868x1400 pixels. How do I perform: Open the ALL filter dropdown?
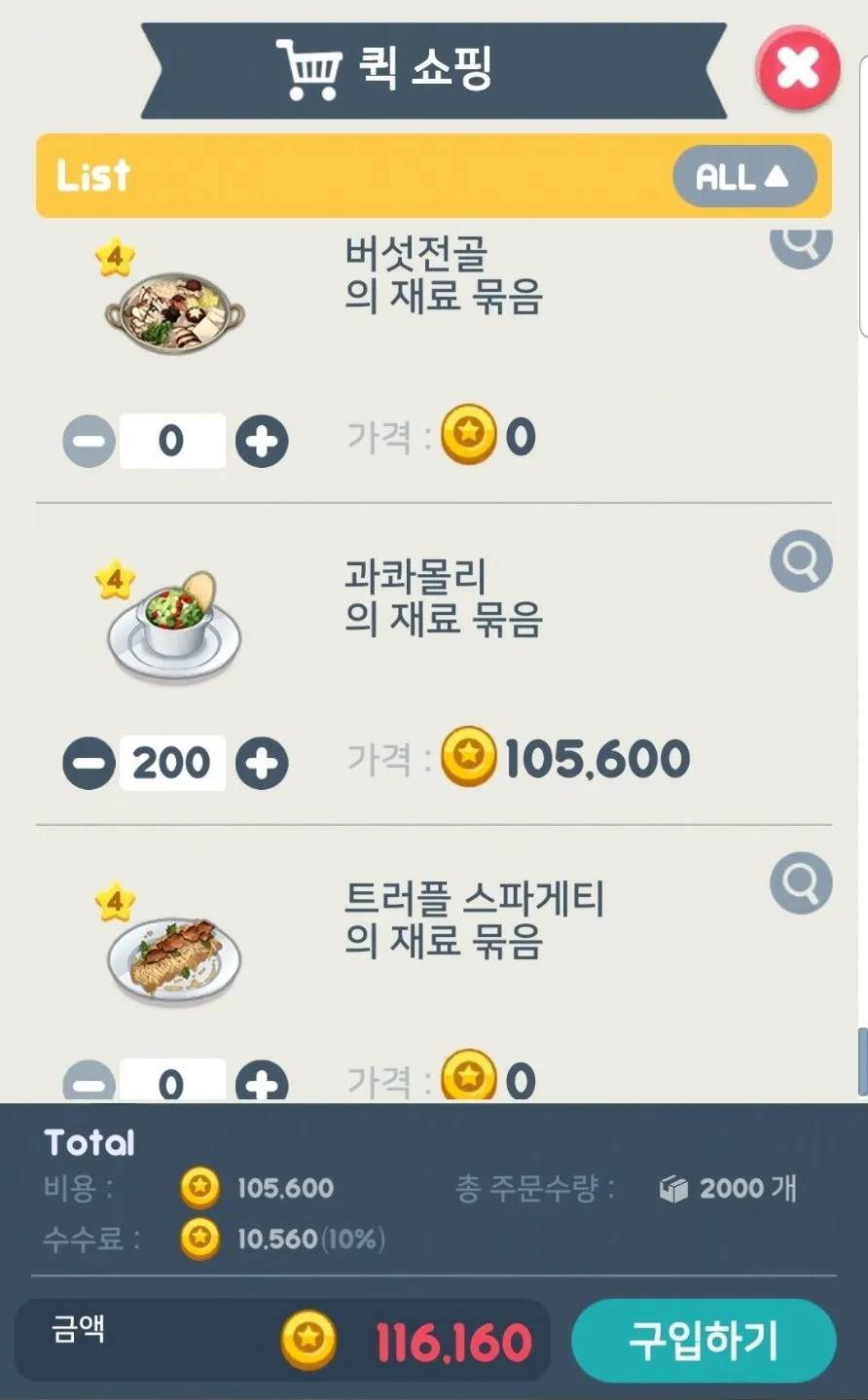pyautogui.click(x=743, y=176)
